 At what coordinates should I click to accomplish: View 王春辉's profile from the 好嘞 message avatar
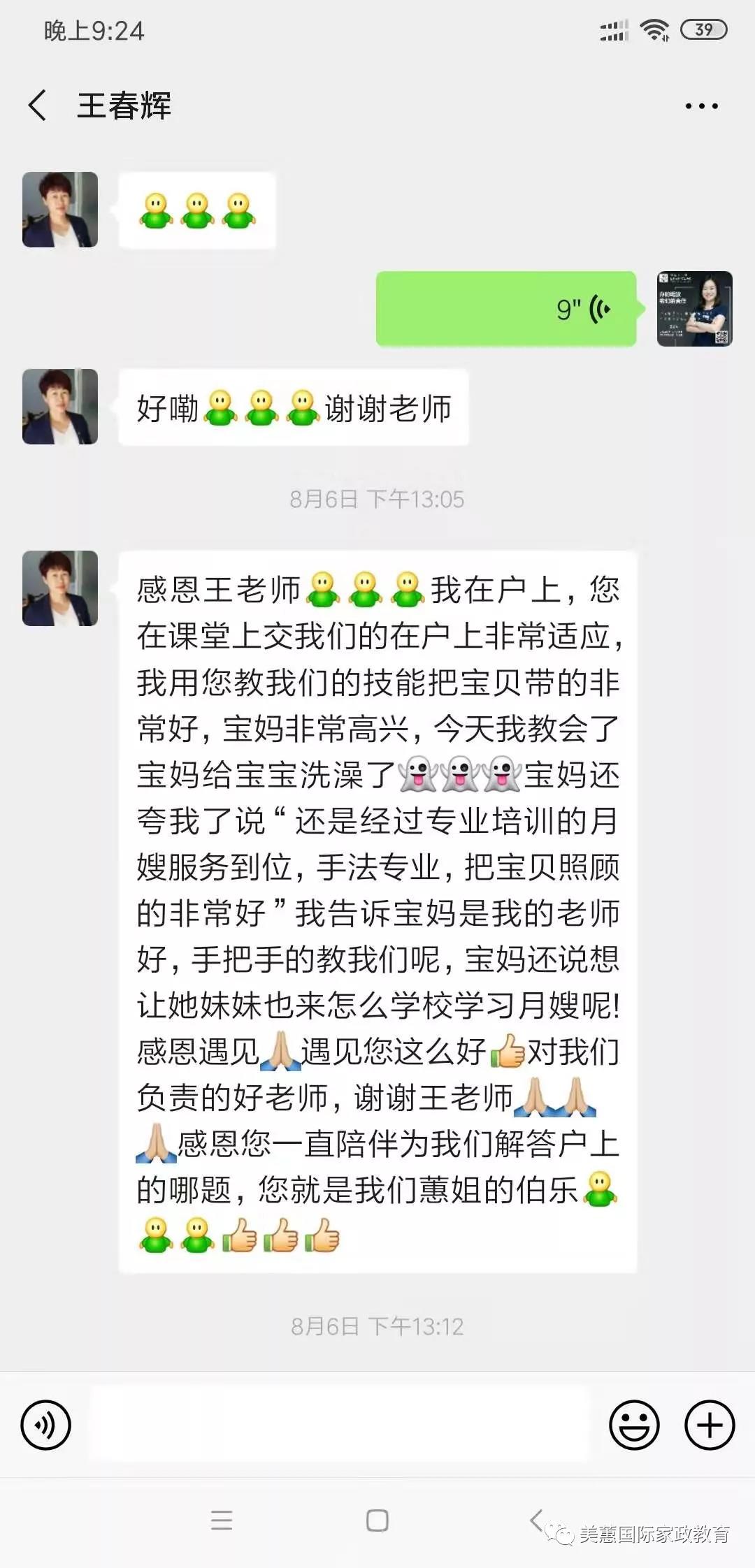coord(60,407)
